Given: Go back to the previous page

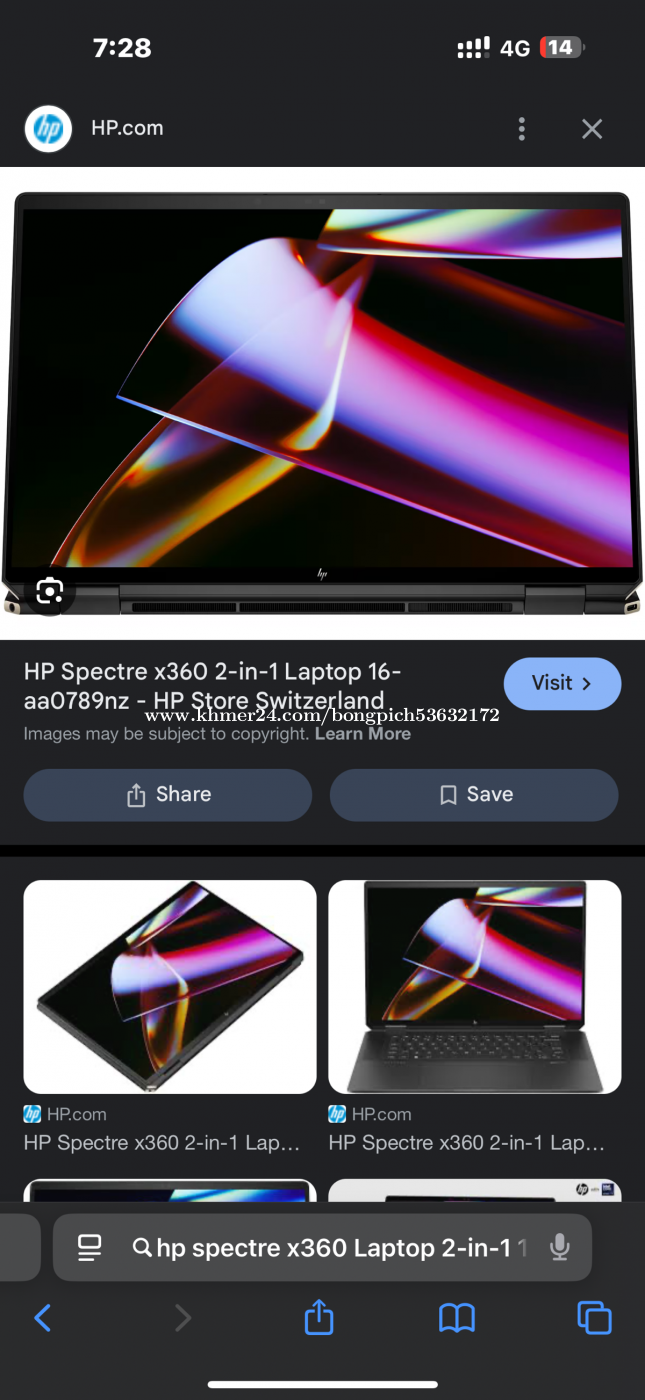Looking at the screenshot, I should (42, 1318).
